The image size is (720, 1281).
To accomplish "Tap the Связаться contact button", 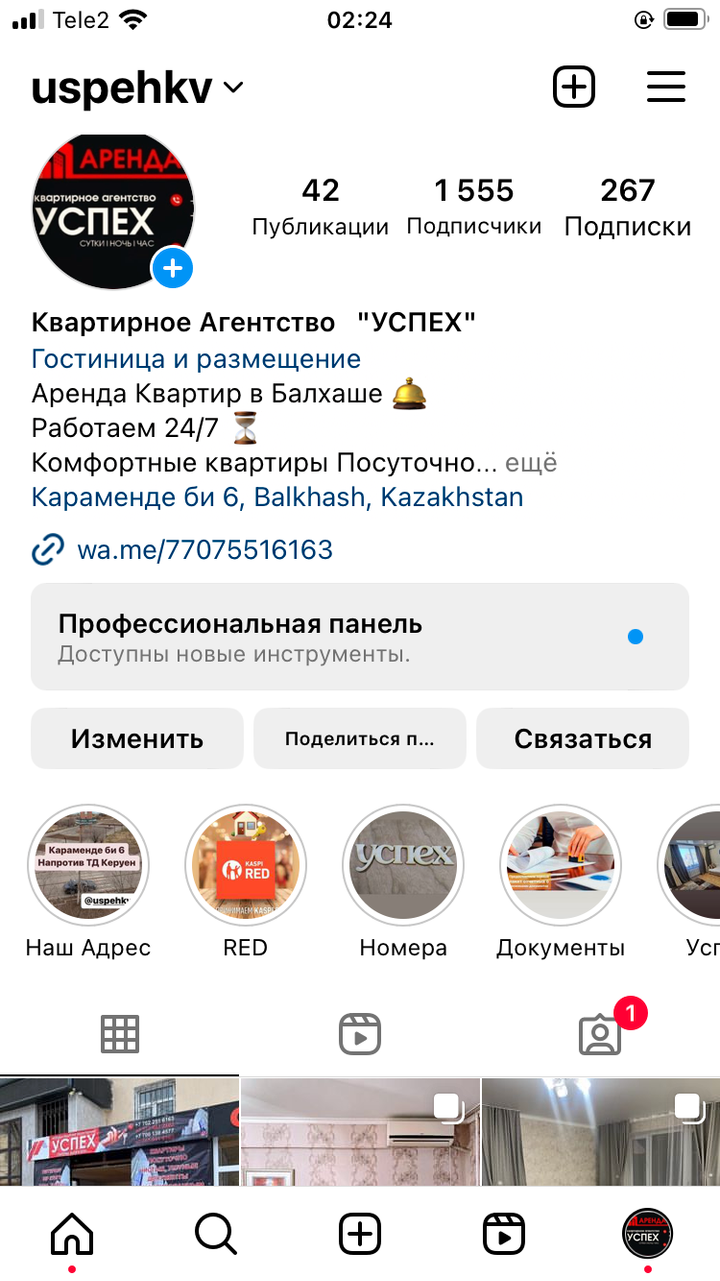I will pos(583,739).
